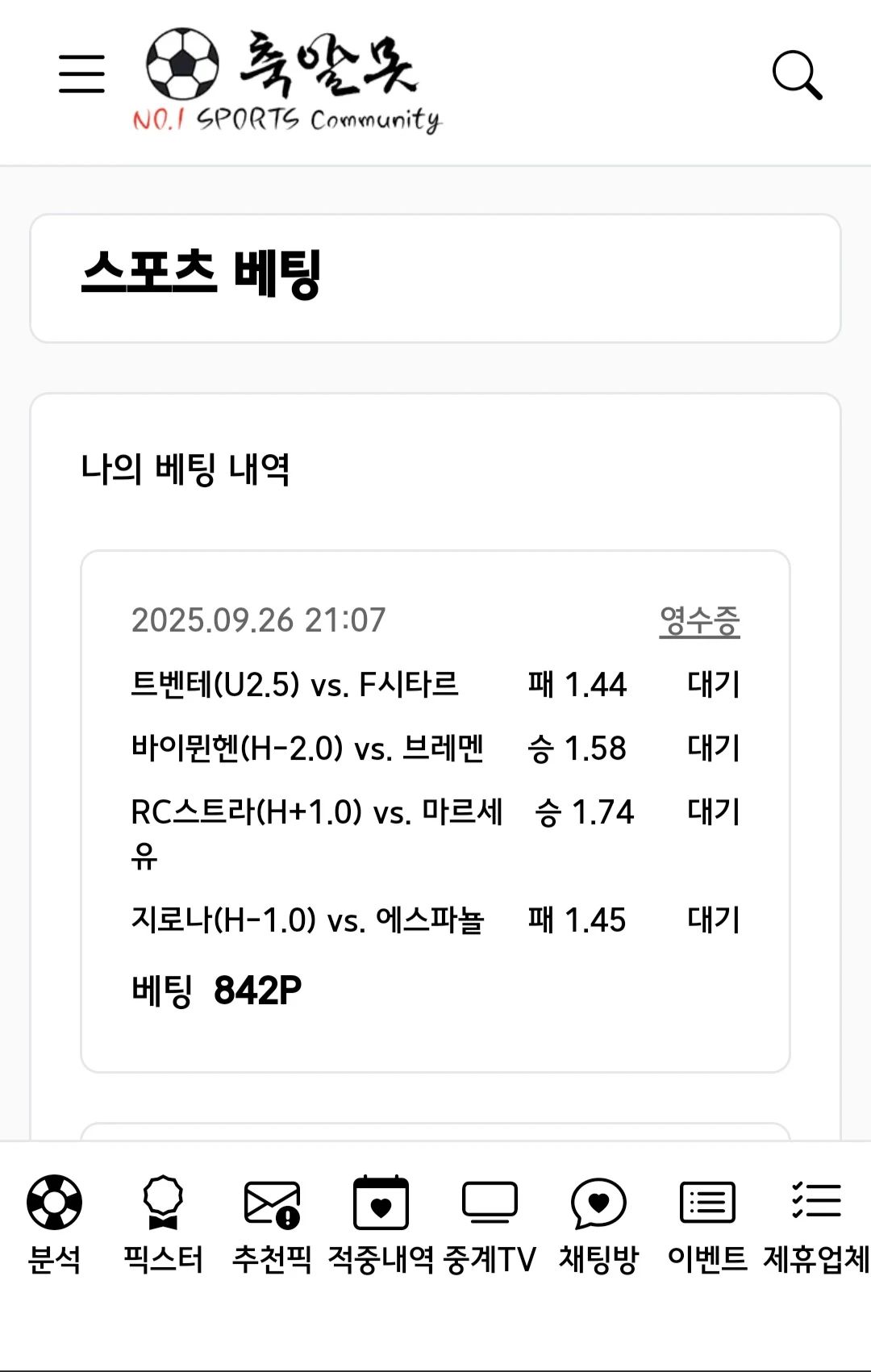
Task: Open the hamburger drawer menu
Action: pos(81,74)
